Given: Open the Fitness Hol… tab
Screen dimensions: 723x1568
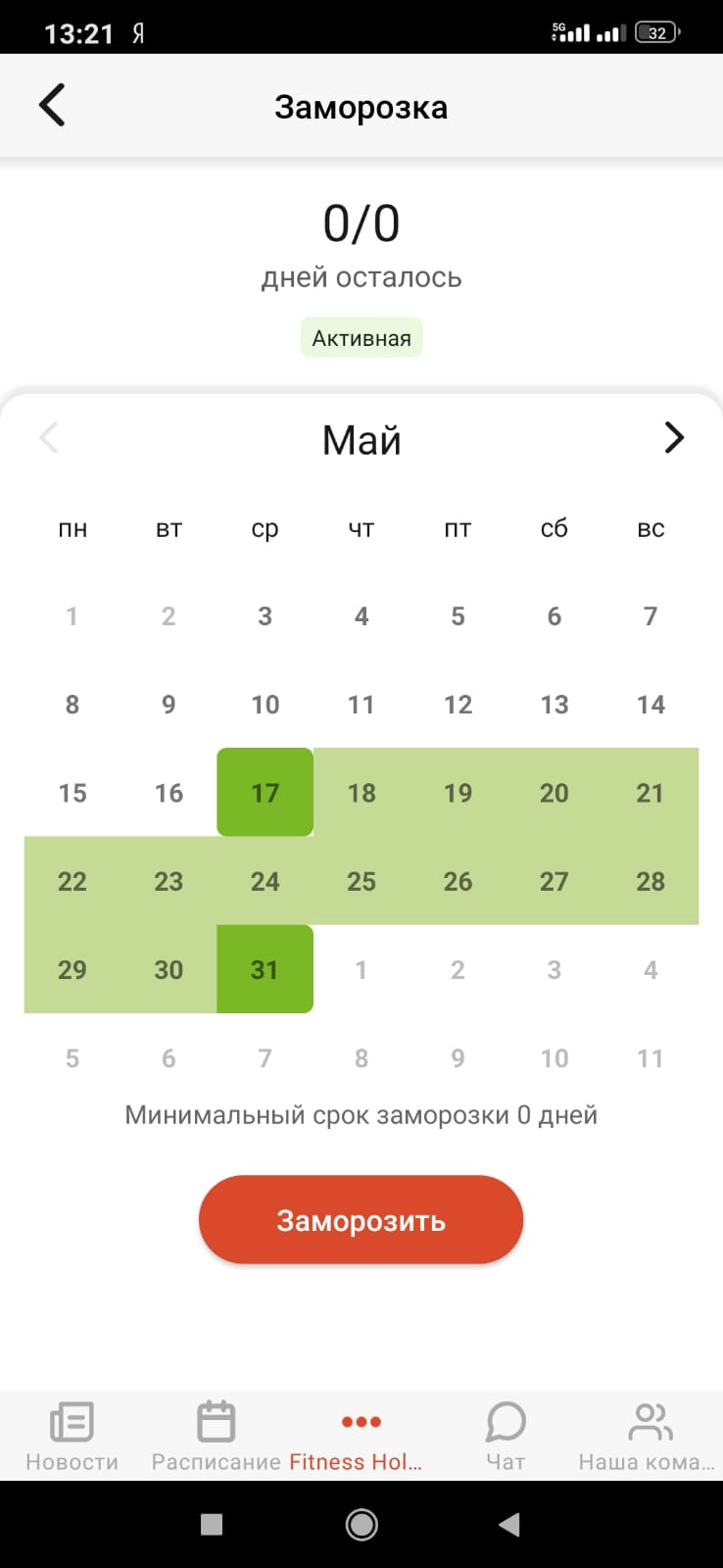Looking at the screenshot, I should [x=361, y=1436].
